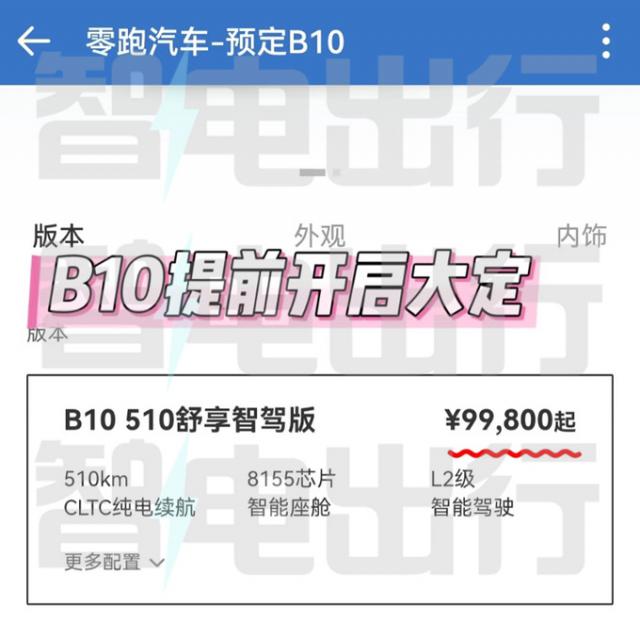Expand 更多配置 details

114,563
